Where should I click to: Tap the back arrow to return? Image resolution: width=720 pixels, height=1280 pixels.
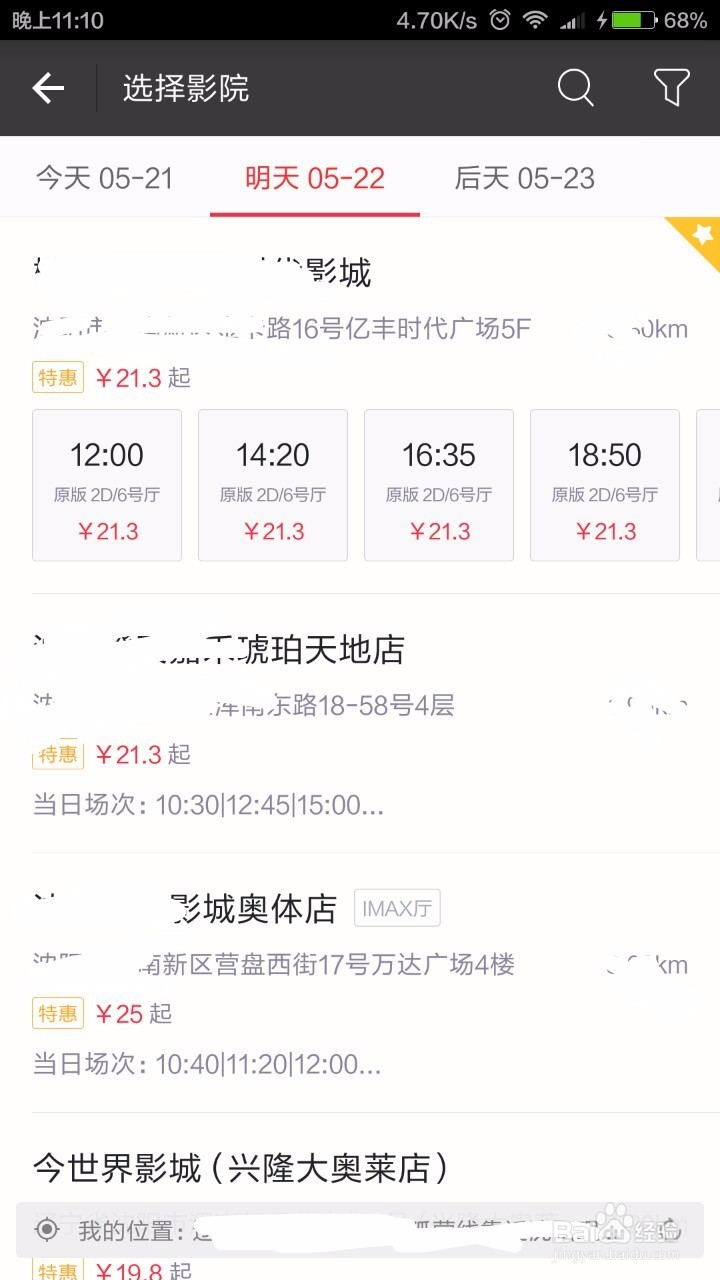pyautogui.click(x=47, y=88)
